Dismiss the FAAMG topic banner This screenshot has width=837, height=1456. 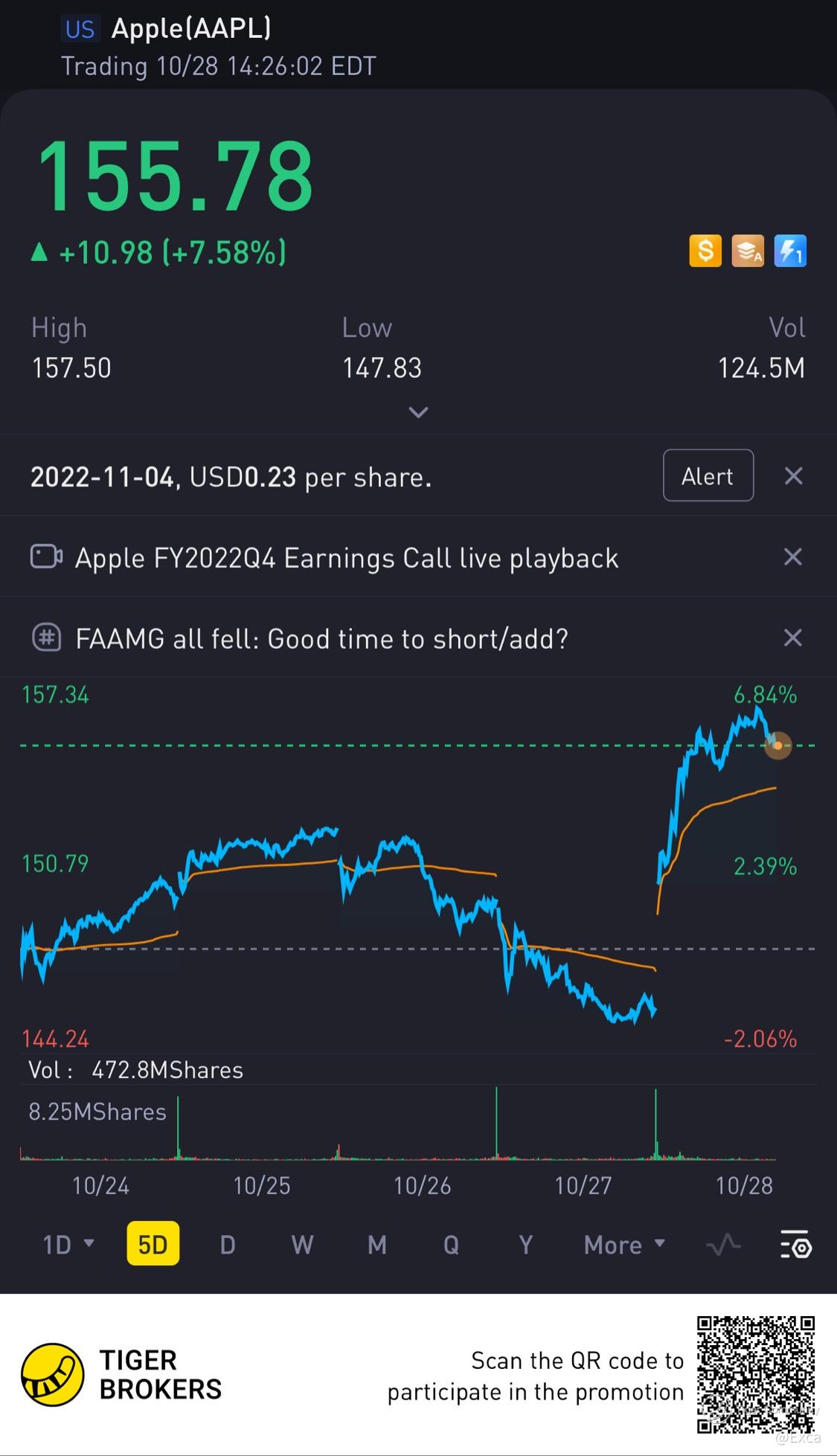coord(793,638)
